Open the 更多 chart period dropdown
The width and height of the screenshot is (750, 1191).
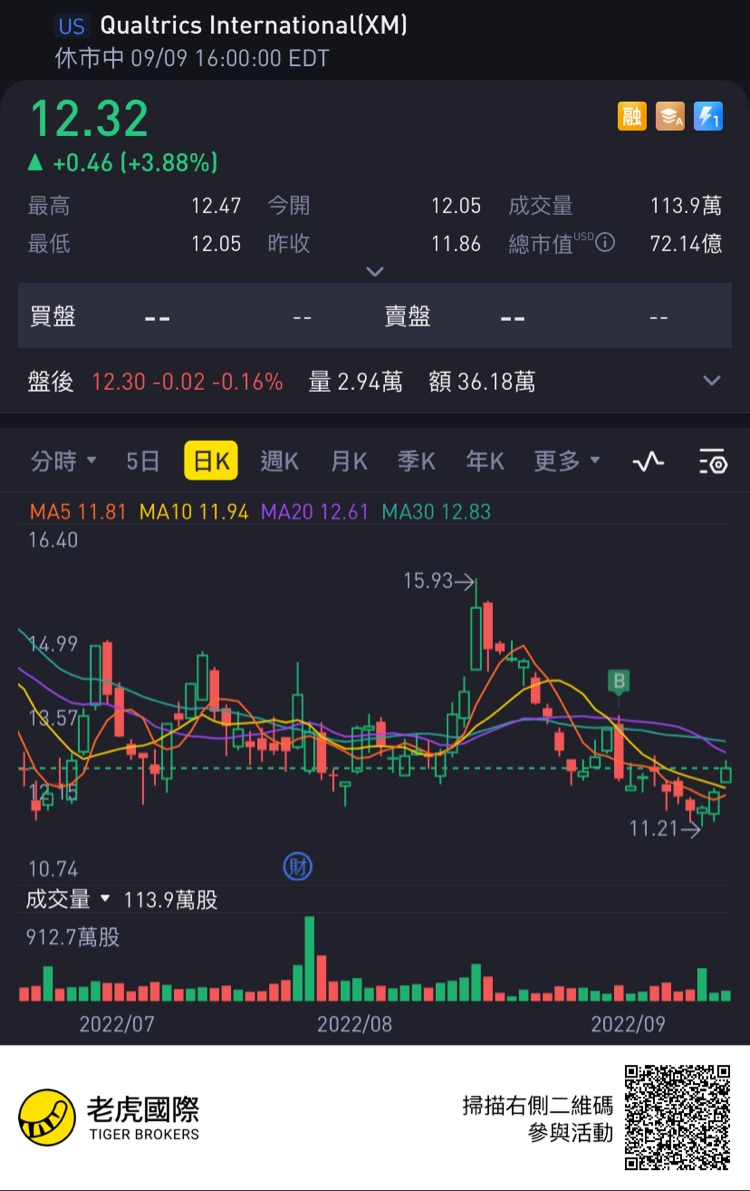[x=566, y=461]
